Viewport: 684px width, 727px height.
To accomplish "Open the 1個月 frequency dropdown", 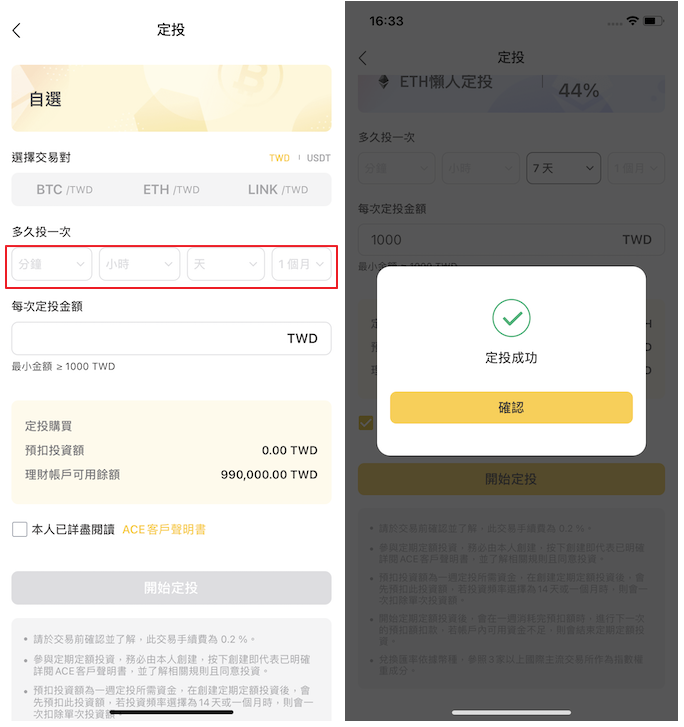I will tap(301, 264).
